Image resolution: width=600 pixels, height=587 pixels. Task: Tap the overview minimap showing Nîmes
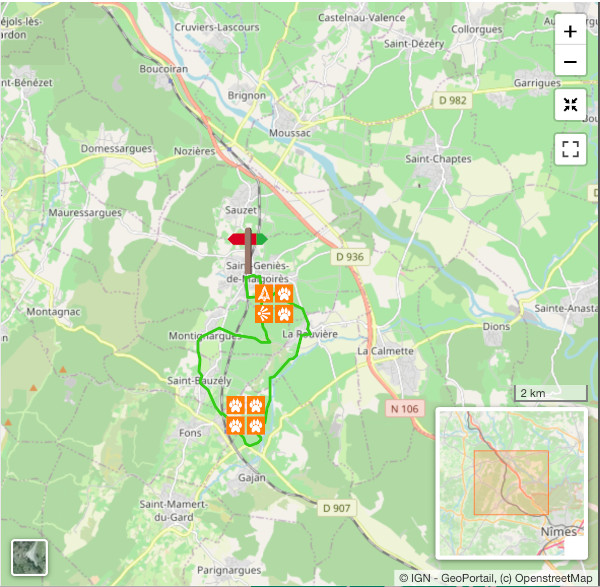click(x=511, y=481)
